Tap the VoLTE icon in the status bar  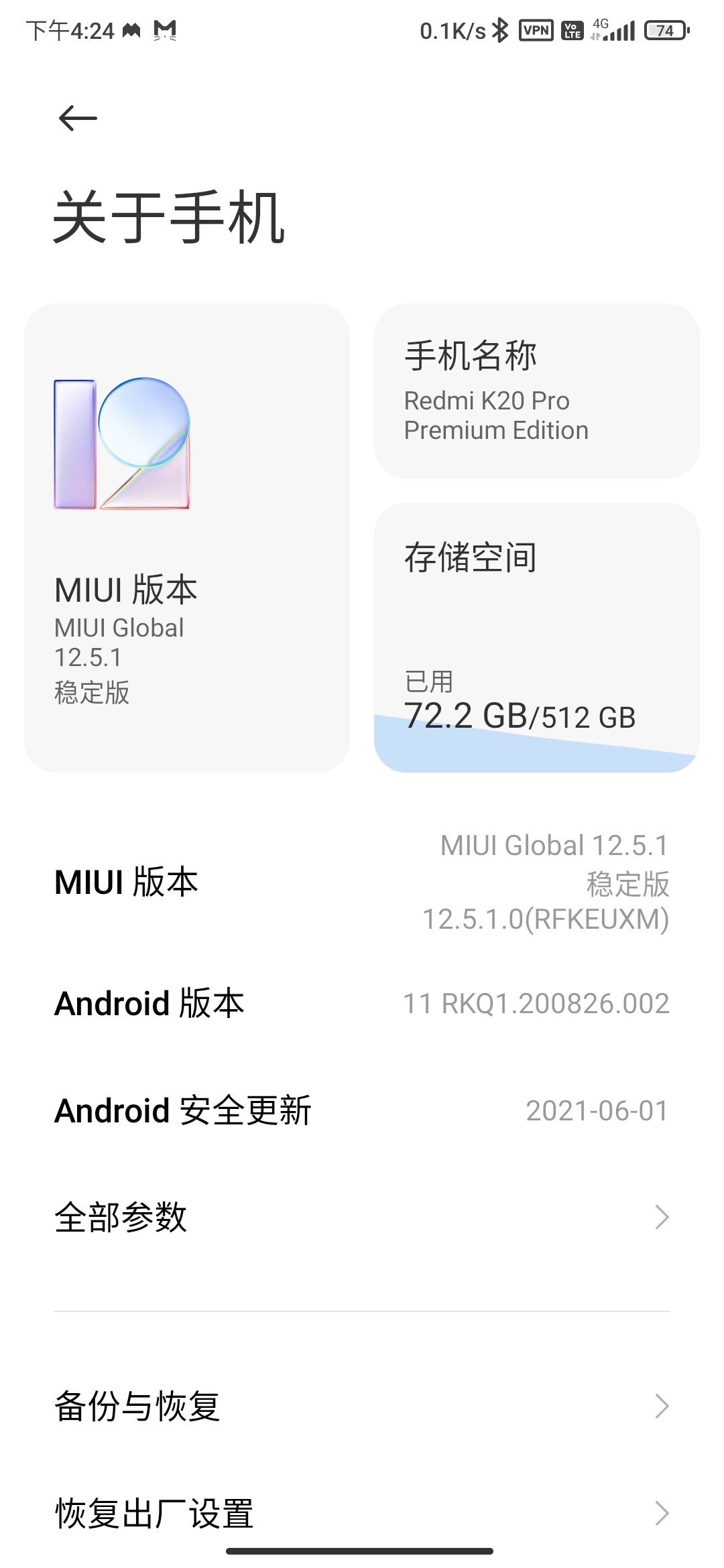[573, 29]
